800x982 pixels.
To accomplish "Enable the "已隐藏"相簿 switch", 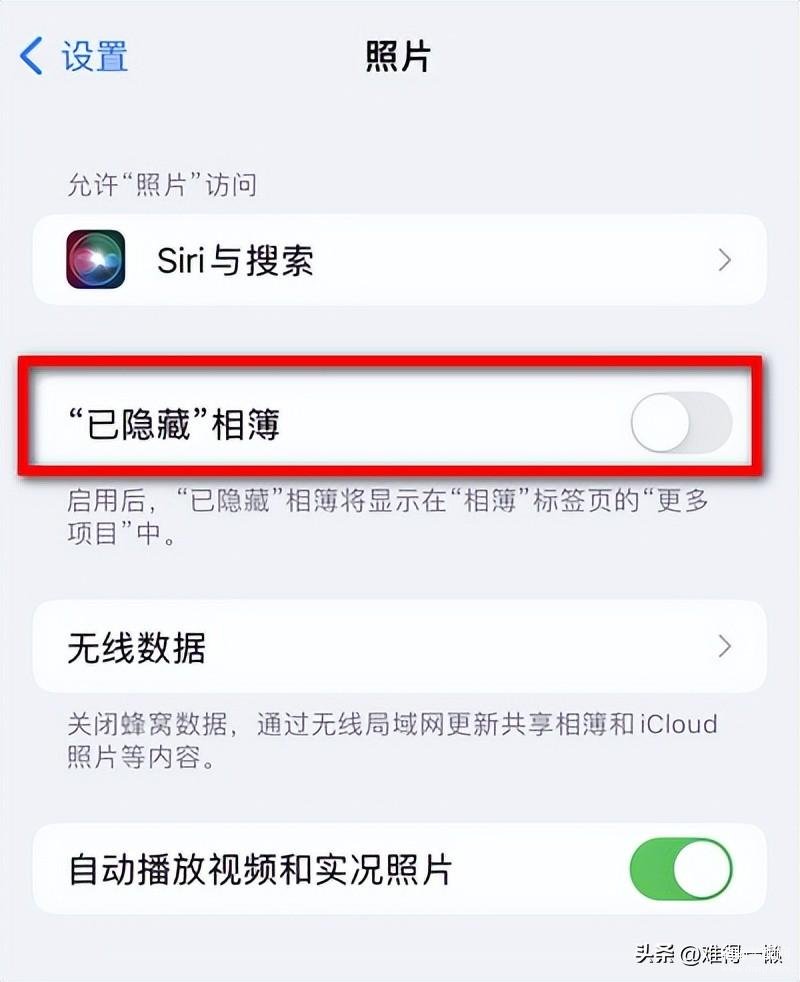I will [x=681, y=424].
